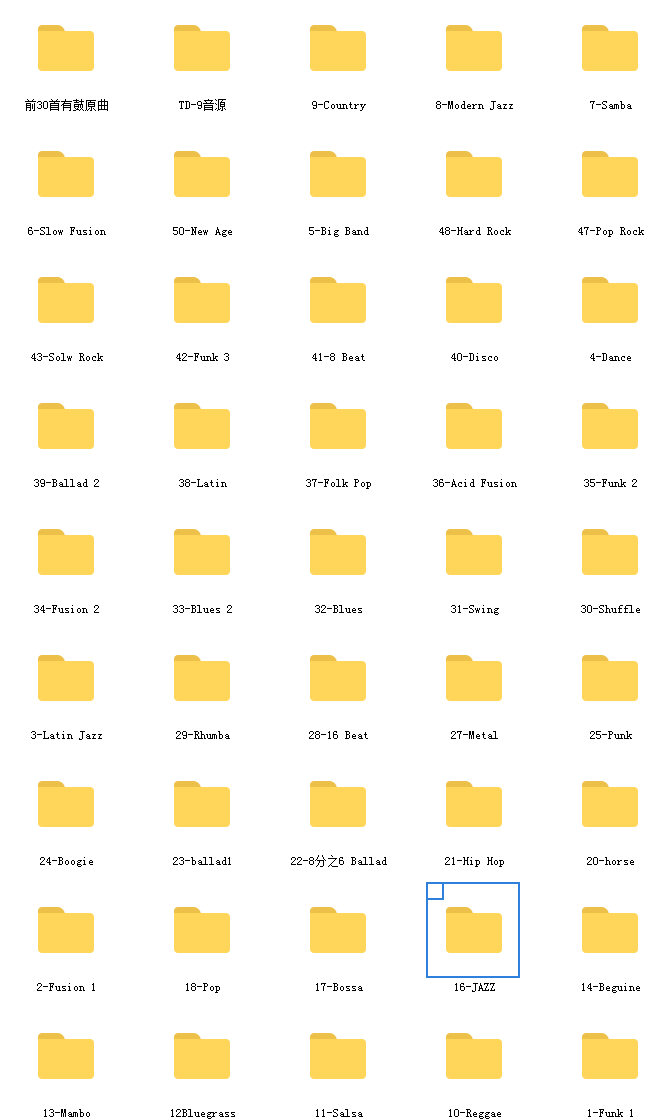Open the 29-Rhumba folder
The image size is (653, 1119).
[x=202, y=678]
